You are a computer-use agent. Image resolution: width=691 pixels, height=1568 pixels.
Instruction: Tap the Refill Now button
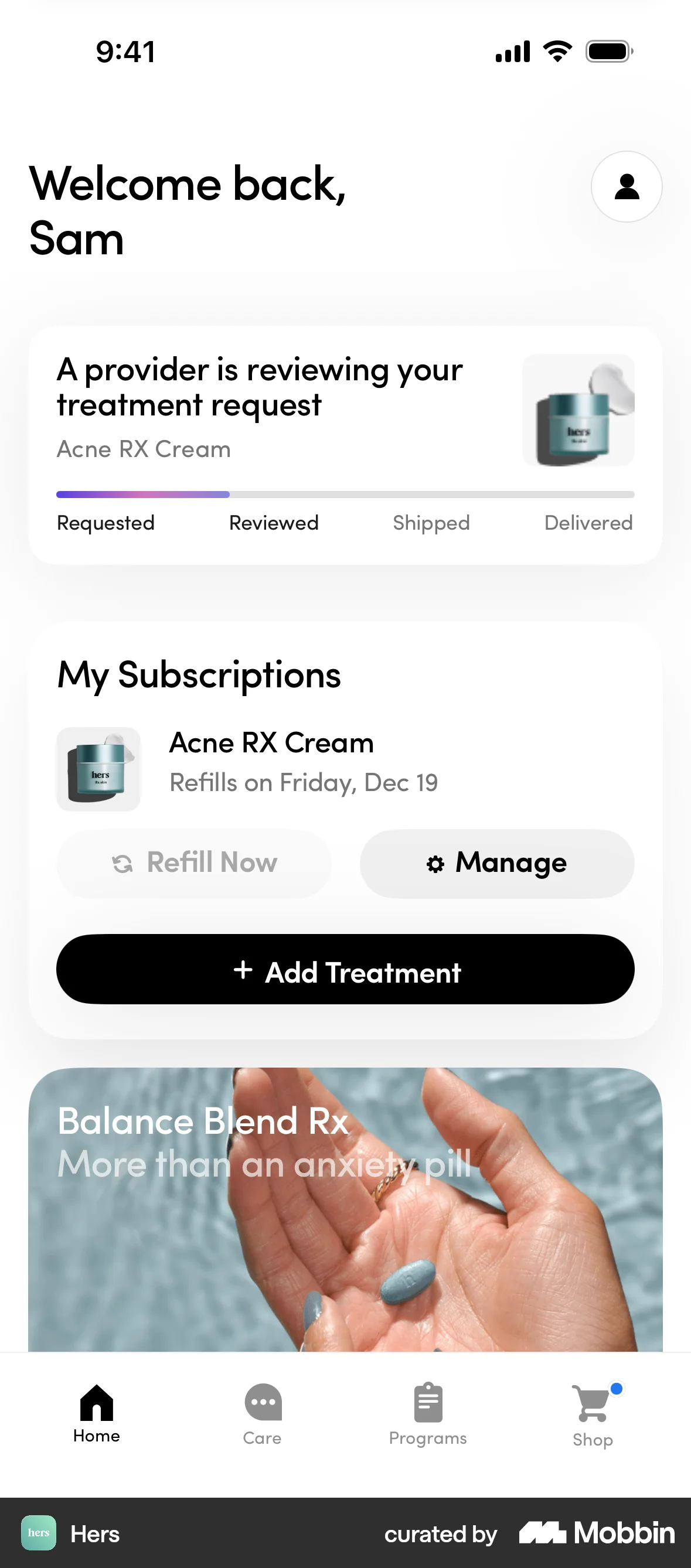point(194,863)
